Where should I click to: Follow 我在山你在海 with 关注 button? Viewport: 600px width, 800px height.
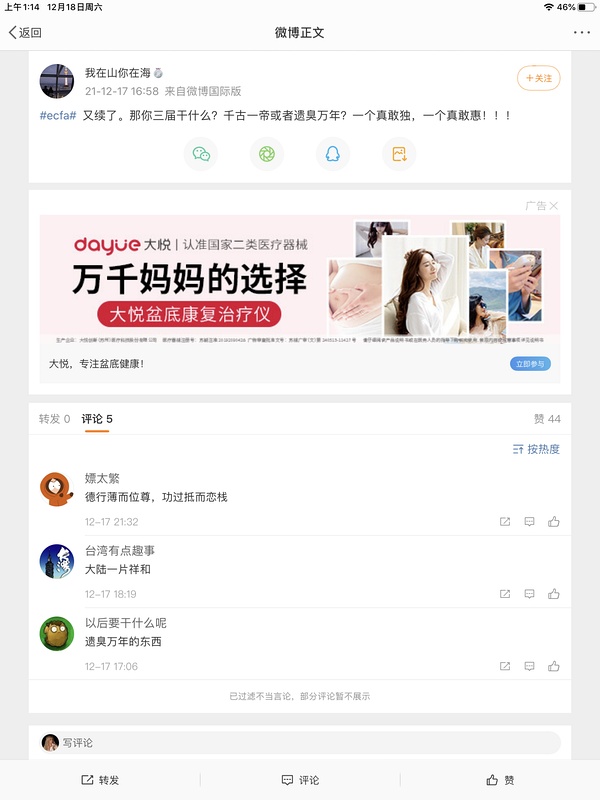538,78
